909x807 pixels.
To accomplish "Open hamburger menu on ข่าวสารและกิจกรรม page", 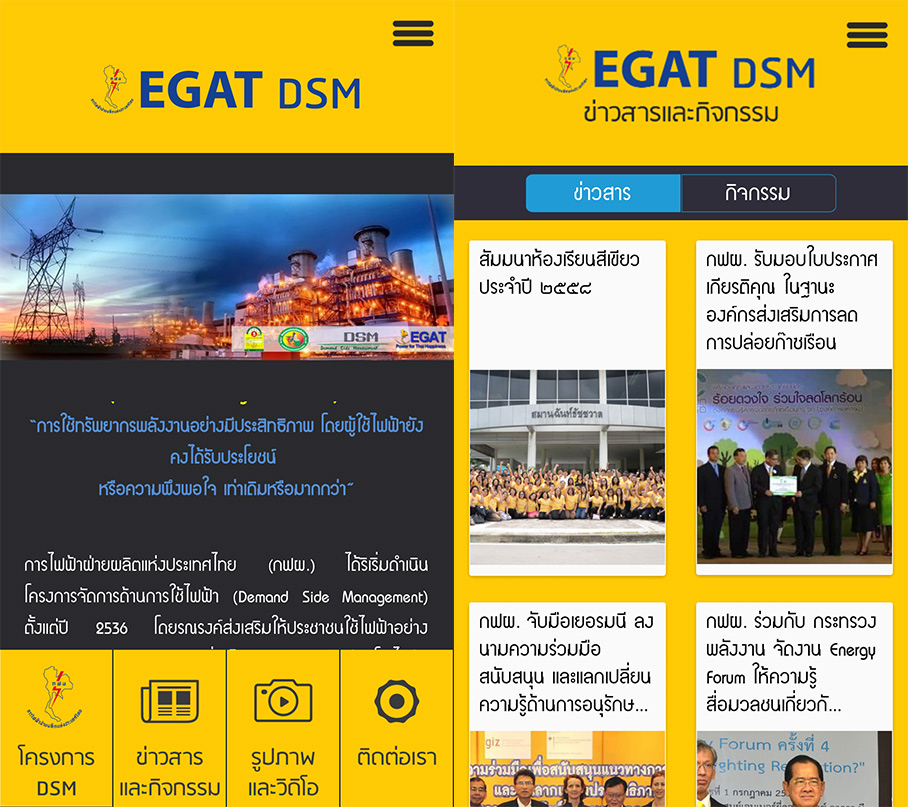I will (x=866, y=34).
